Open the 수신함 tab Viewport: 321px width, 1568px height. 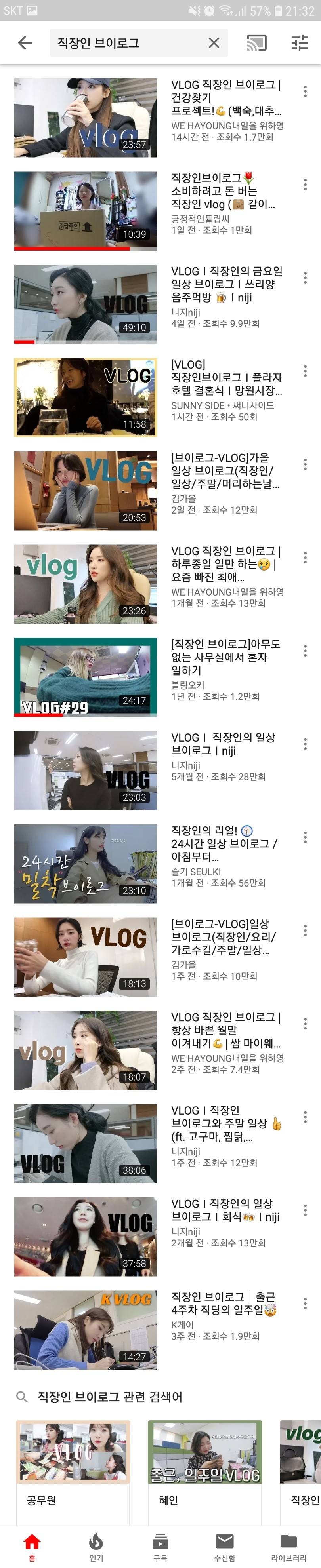click(x=224, y=1547)
